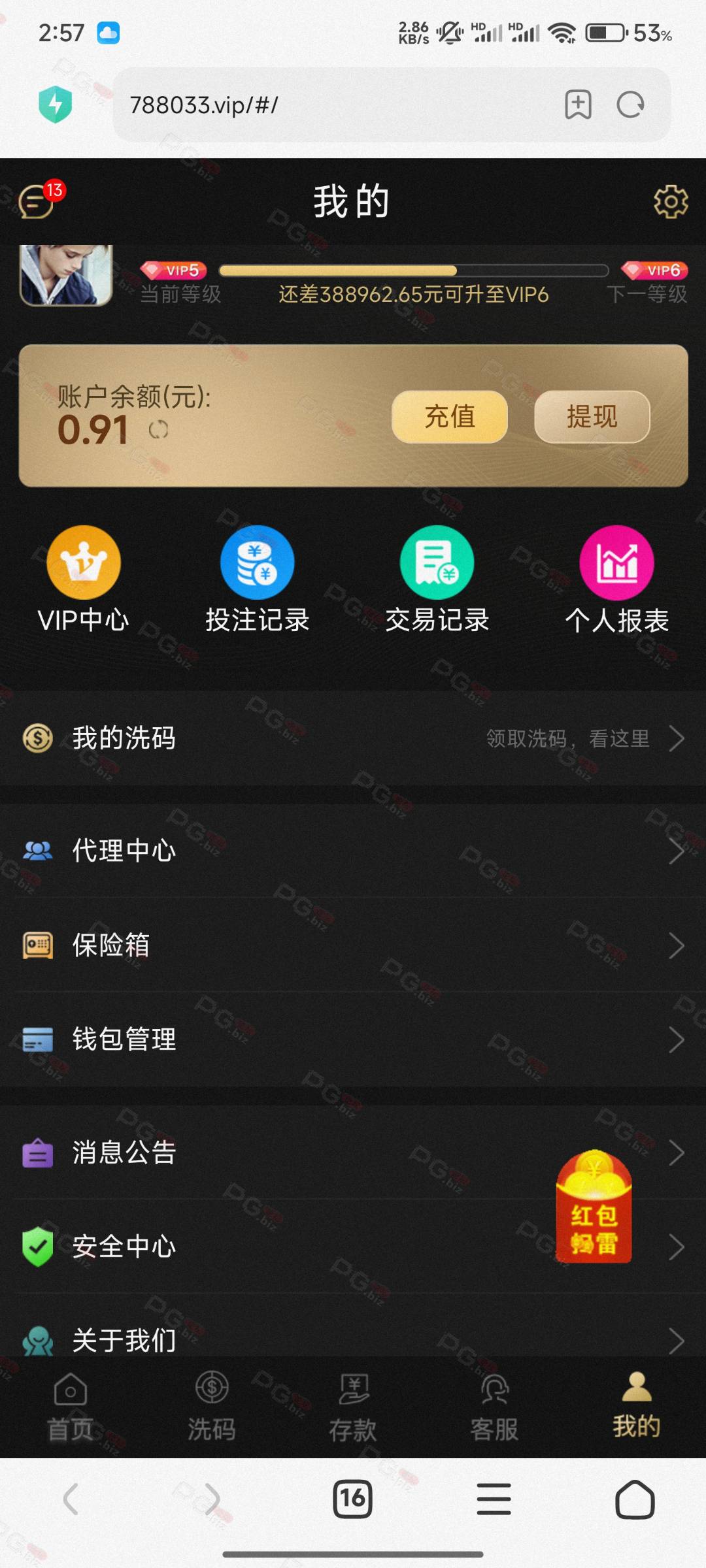Open 交易记录 transaction records

coord(437,580)
